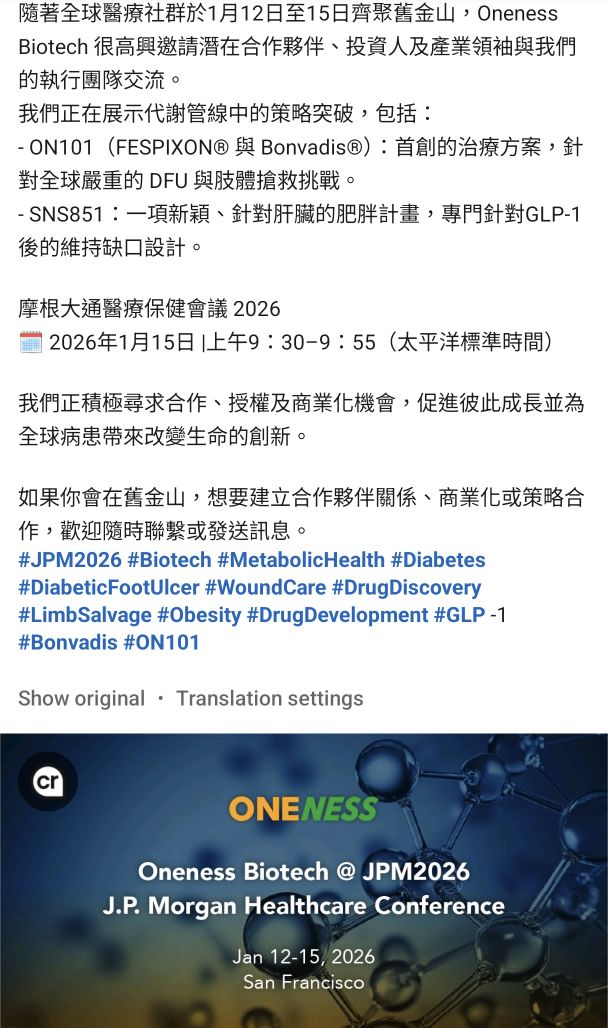Show original post text

81,698
